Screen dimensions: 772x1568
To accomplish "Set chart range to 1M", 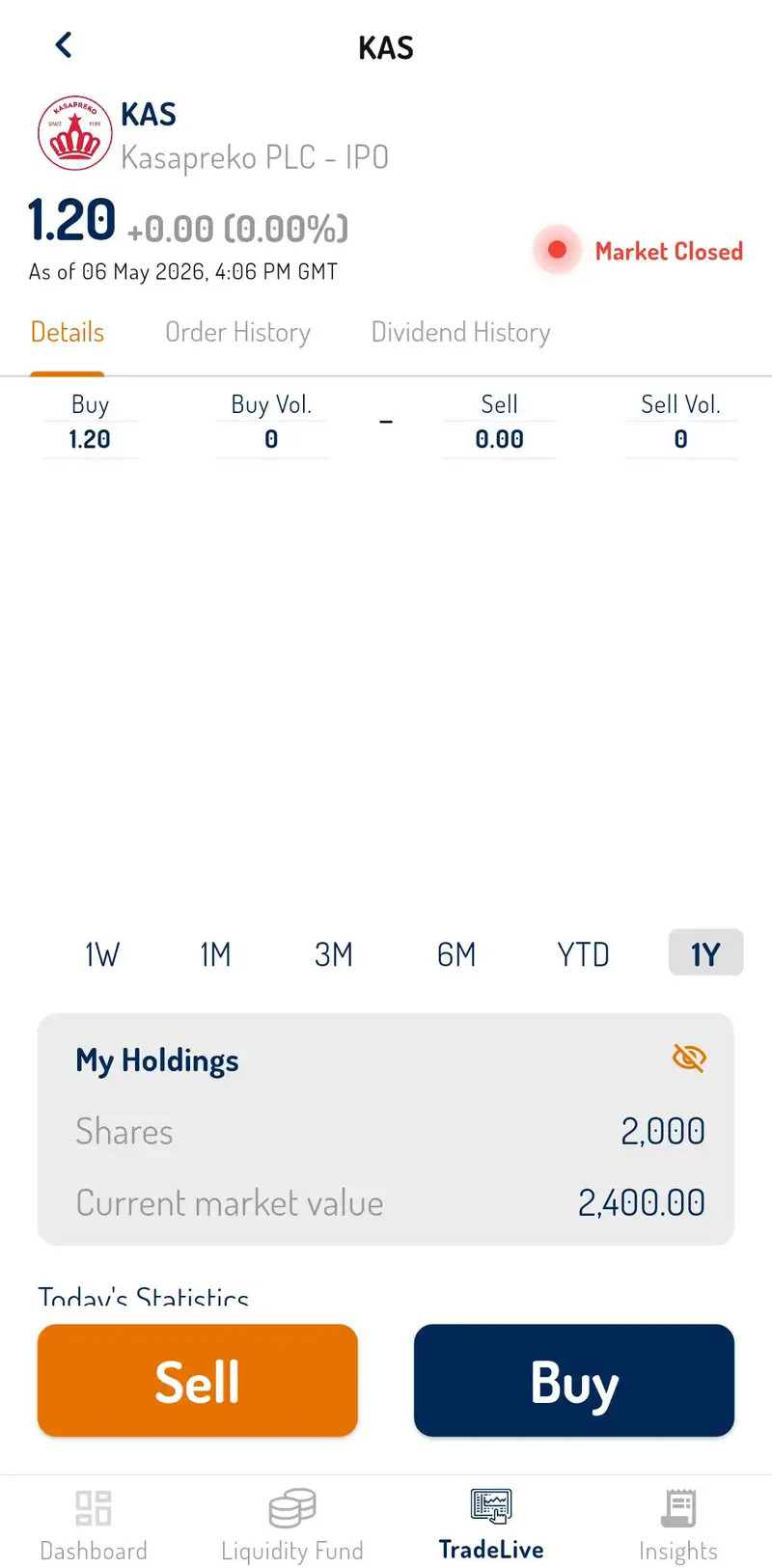I will pos(215,954).
